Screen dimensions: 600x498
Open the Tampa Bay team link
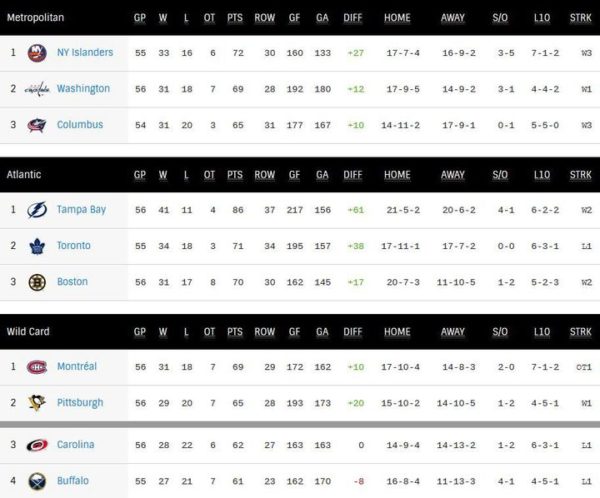click(81, 210)
